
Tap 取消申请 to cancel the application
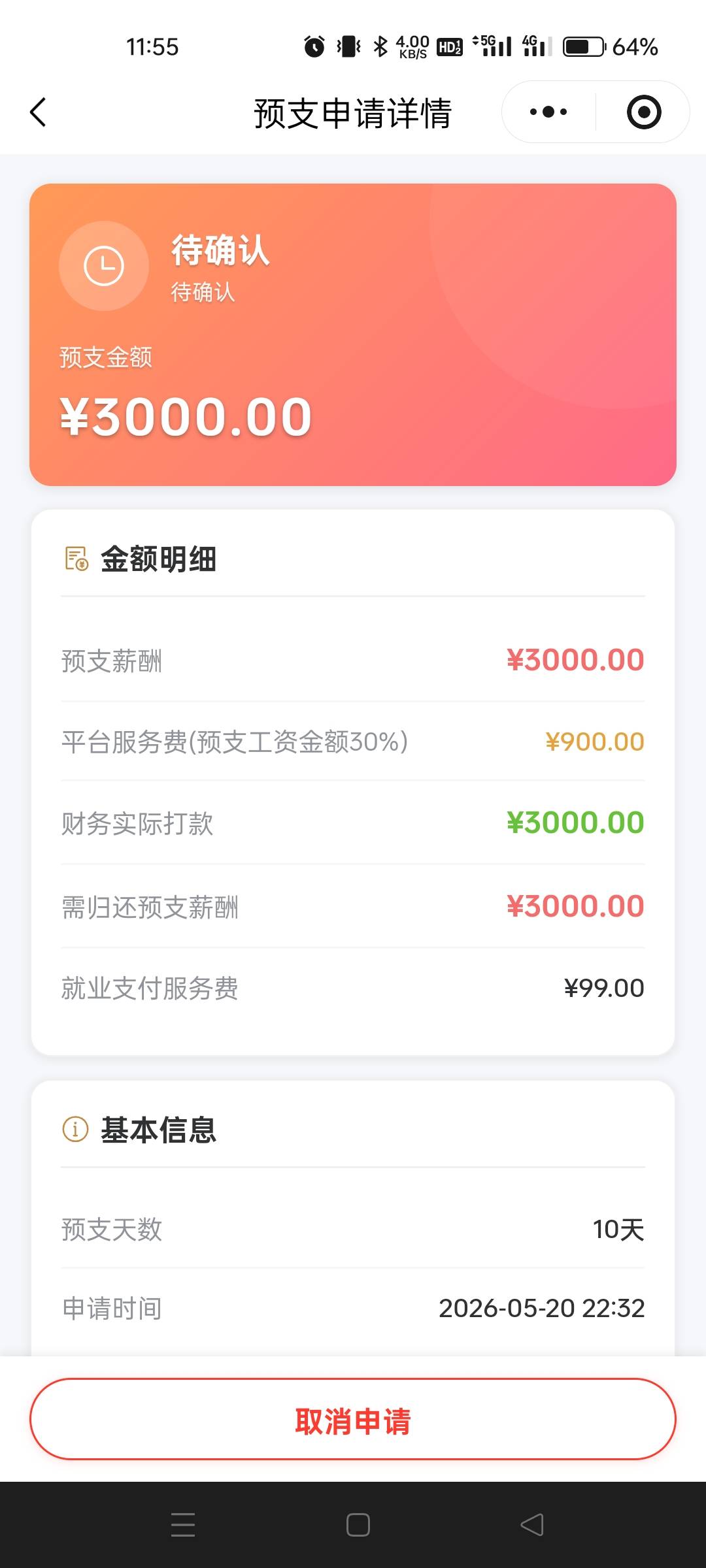pos(353,1419)
